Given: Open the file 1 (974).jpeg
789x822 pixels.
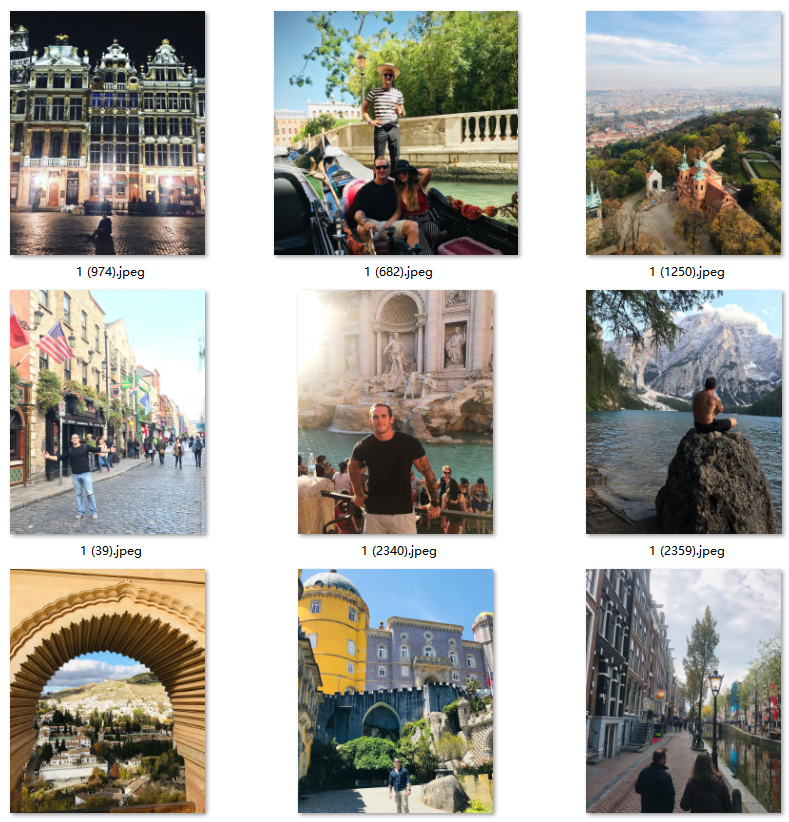Looking at the screenshot, I should (107, 133).
